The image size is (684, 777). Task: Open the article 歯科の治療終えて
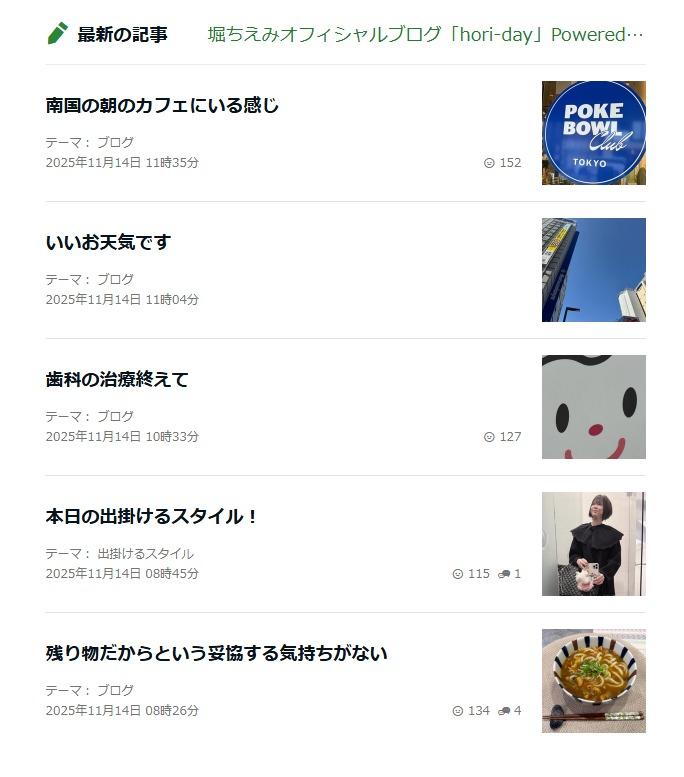point(117,379)
